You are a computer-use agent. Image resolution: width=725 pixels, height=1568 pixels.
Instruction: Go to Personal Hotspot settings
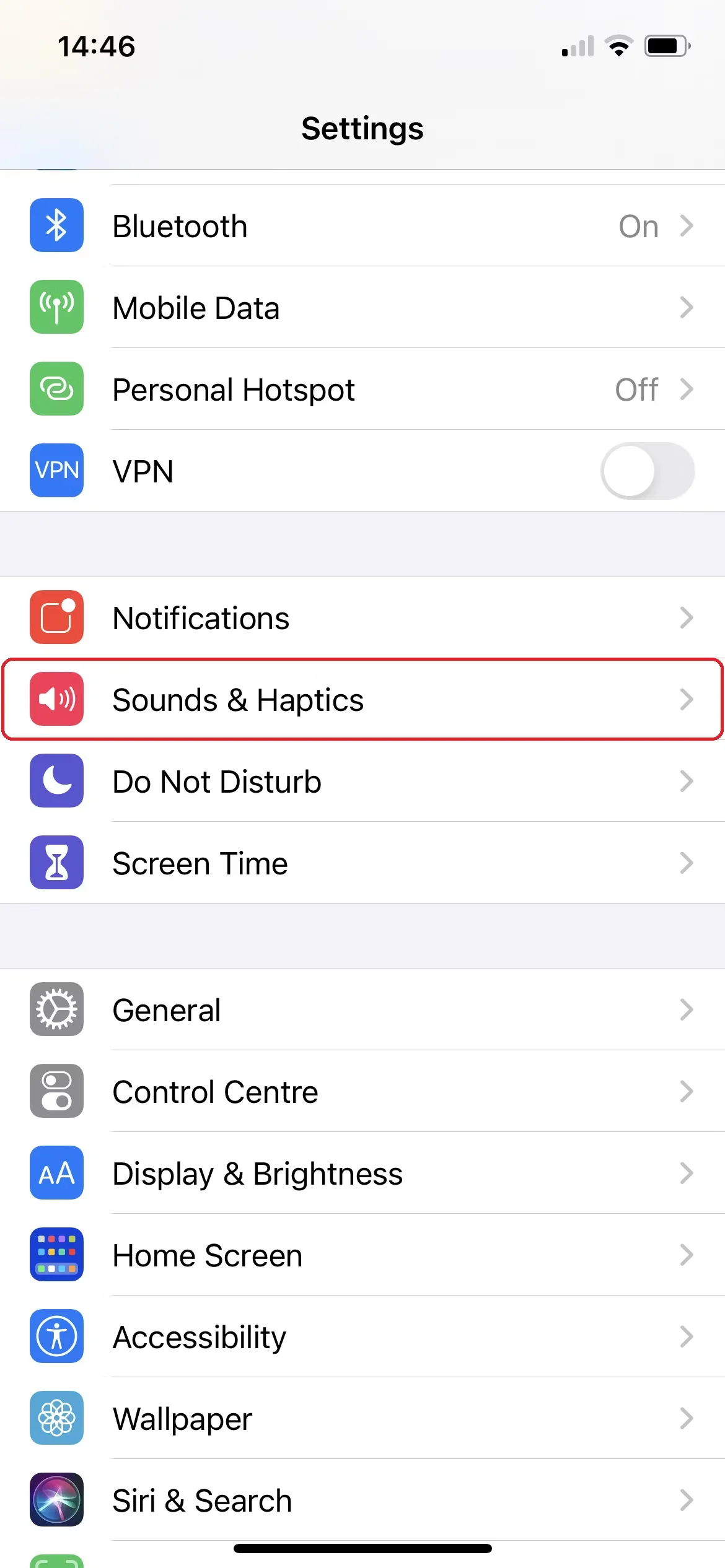pyautogui.click(x=362, y=390)
